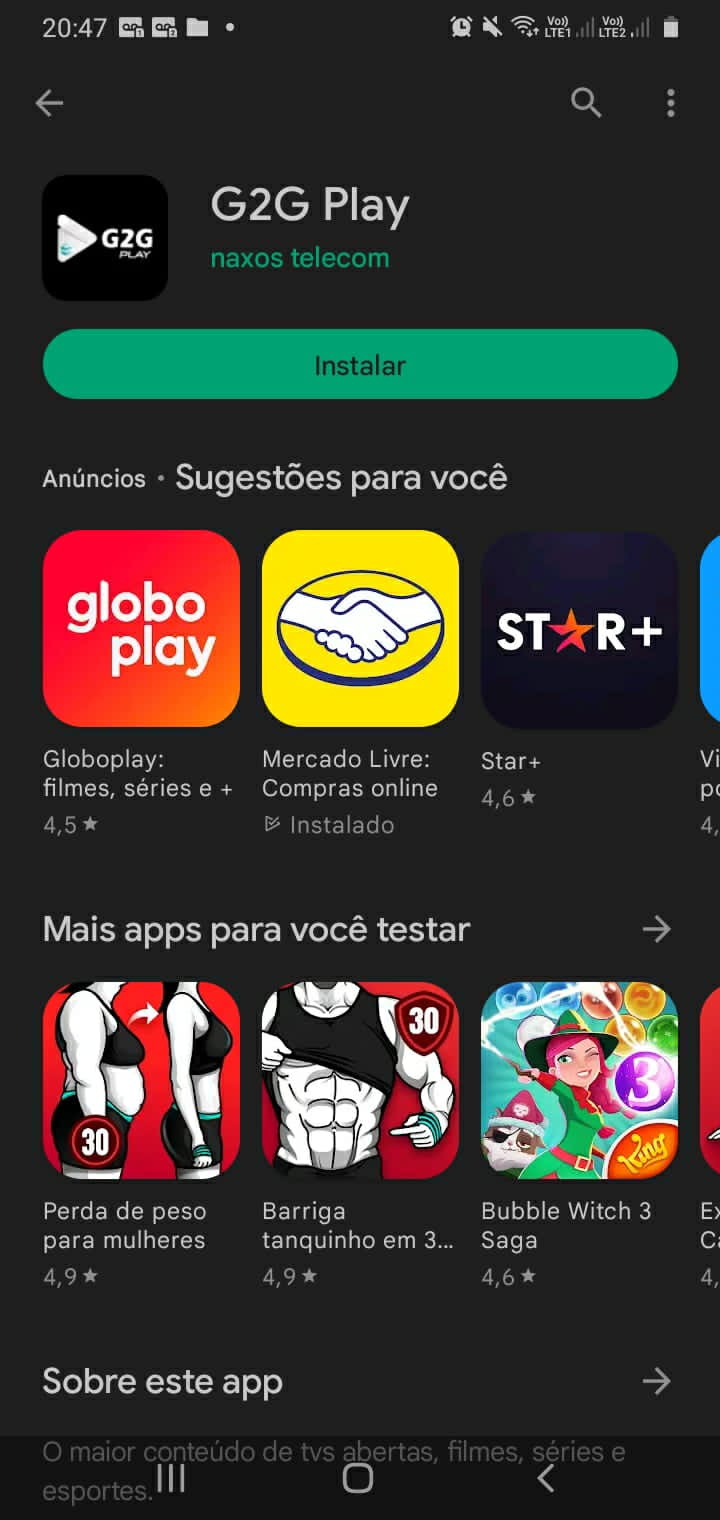Tap the green Instalar button
Viewport: 720px width, 1520px height.
tap(360, 365)
